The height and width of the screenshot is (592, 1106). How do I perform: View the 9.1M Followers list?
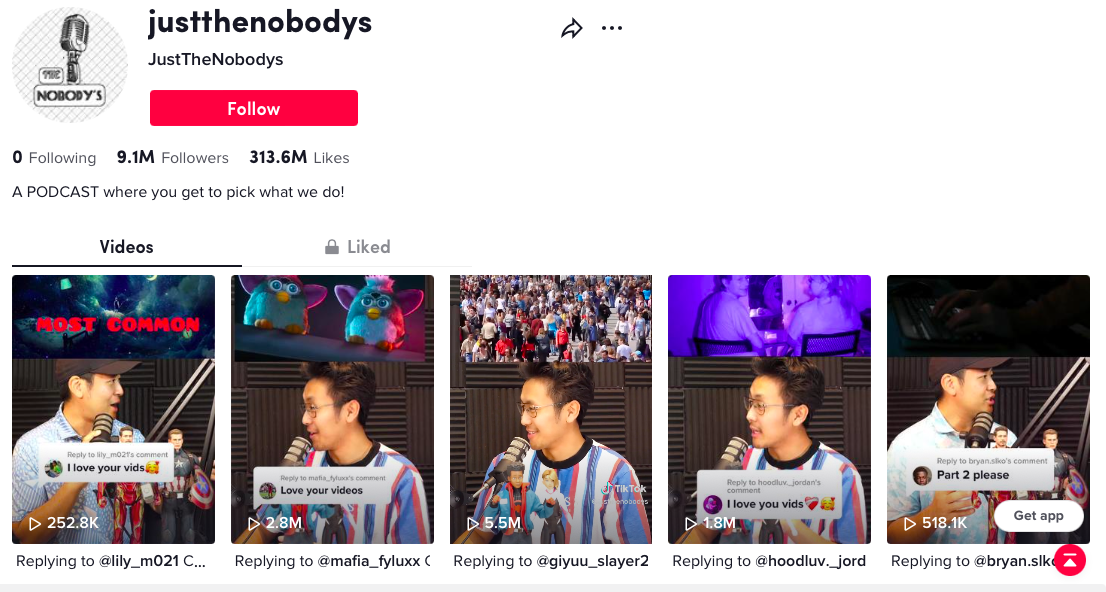coord(173,158)
